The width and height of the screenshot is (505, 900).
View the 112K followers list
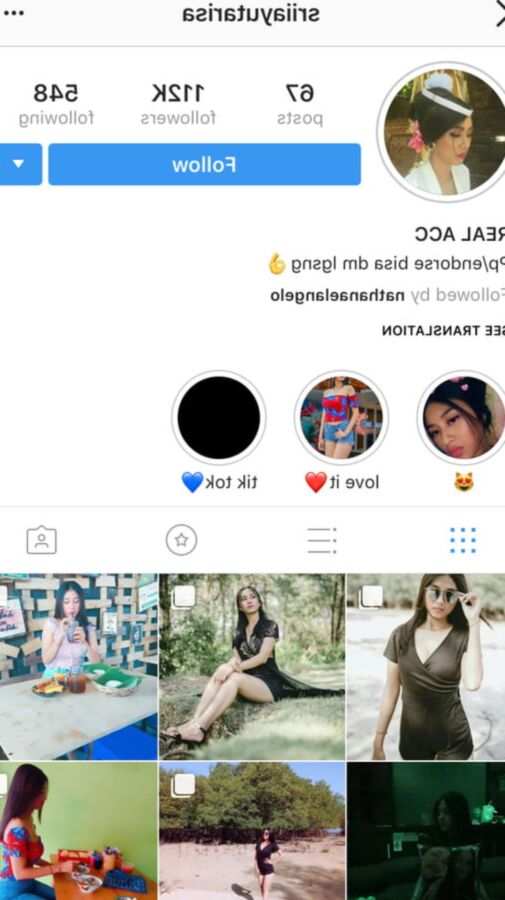coord(178,104)
